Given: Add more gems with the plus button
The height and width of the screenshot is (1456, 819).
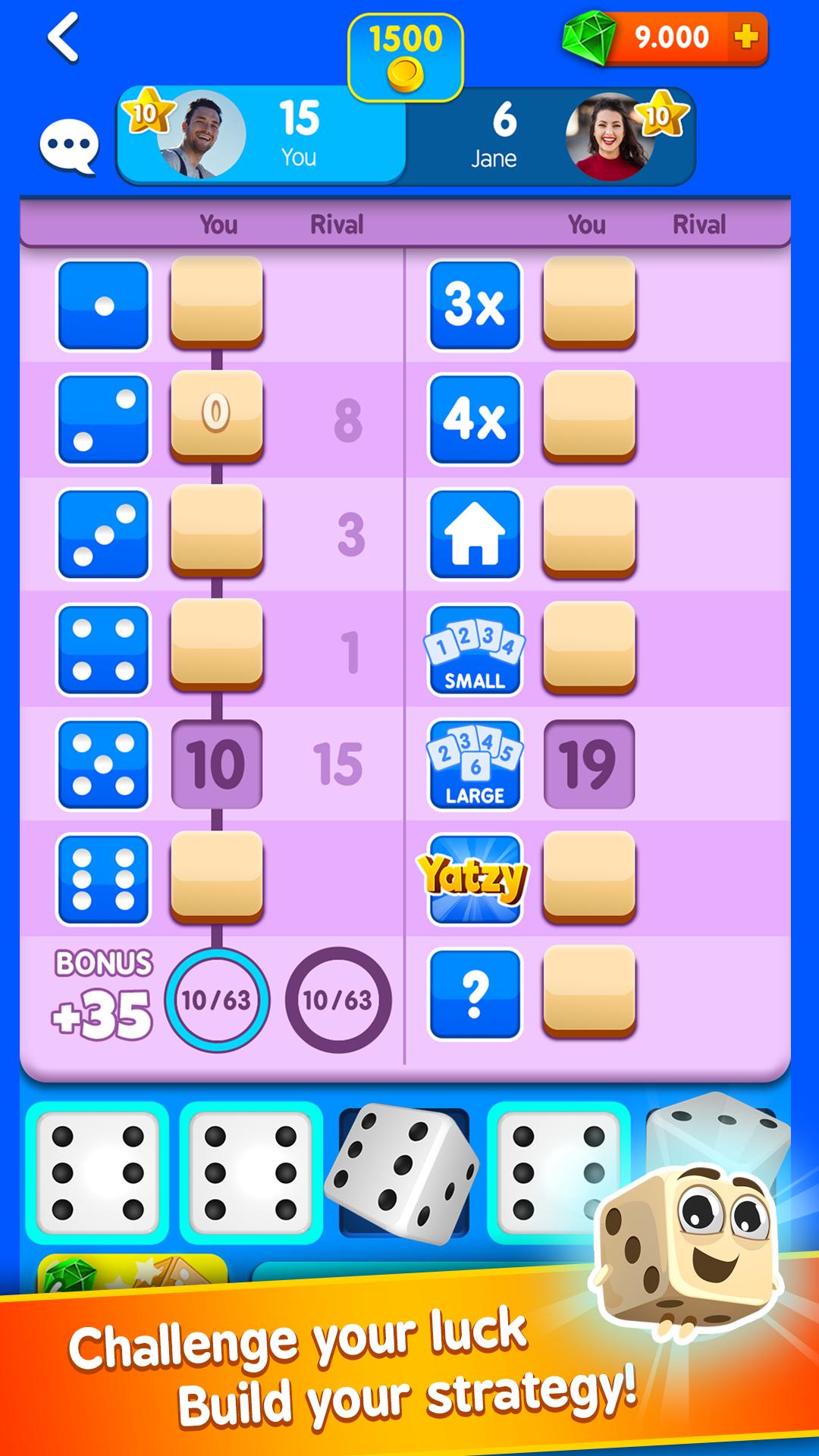Looking at the screenshot, I should point(746,36).
